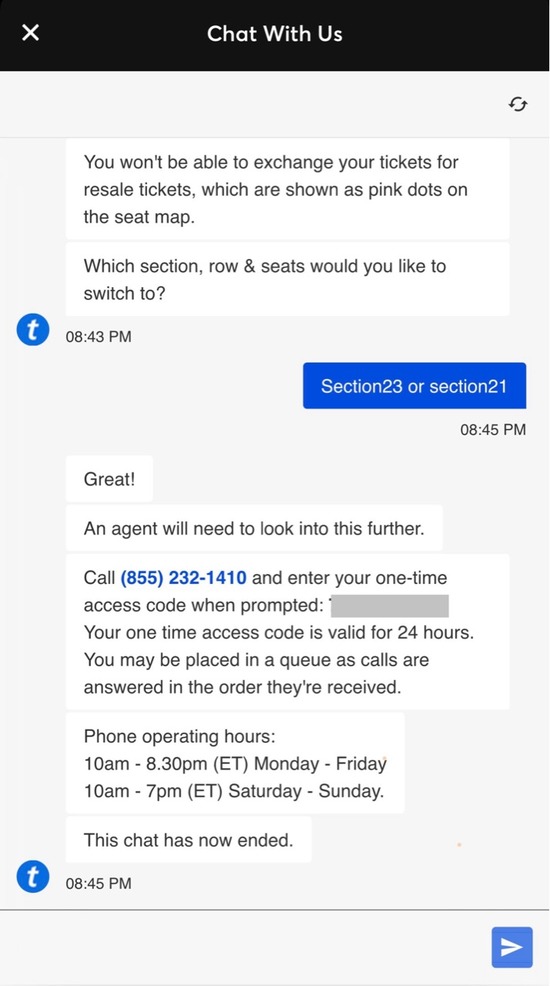Tap the refresh chat icon
Viewport: 550px width, 986px height.
(x=517, y=104)
